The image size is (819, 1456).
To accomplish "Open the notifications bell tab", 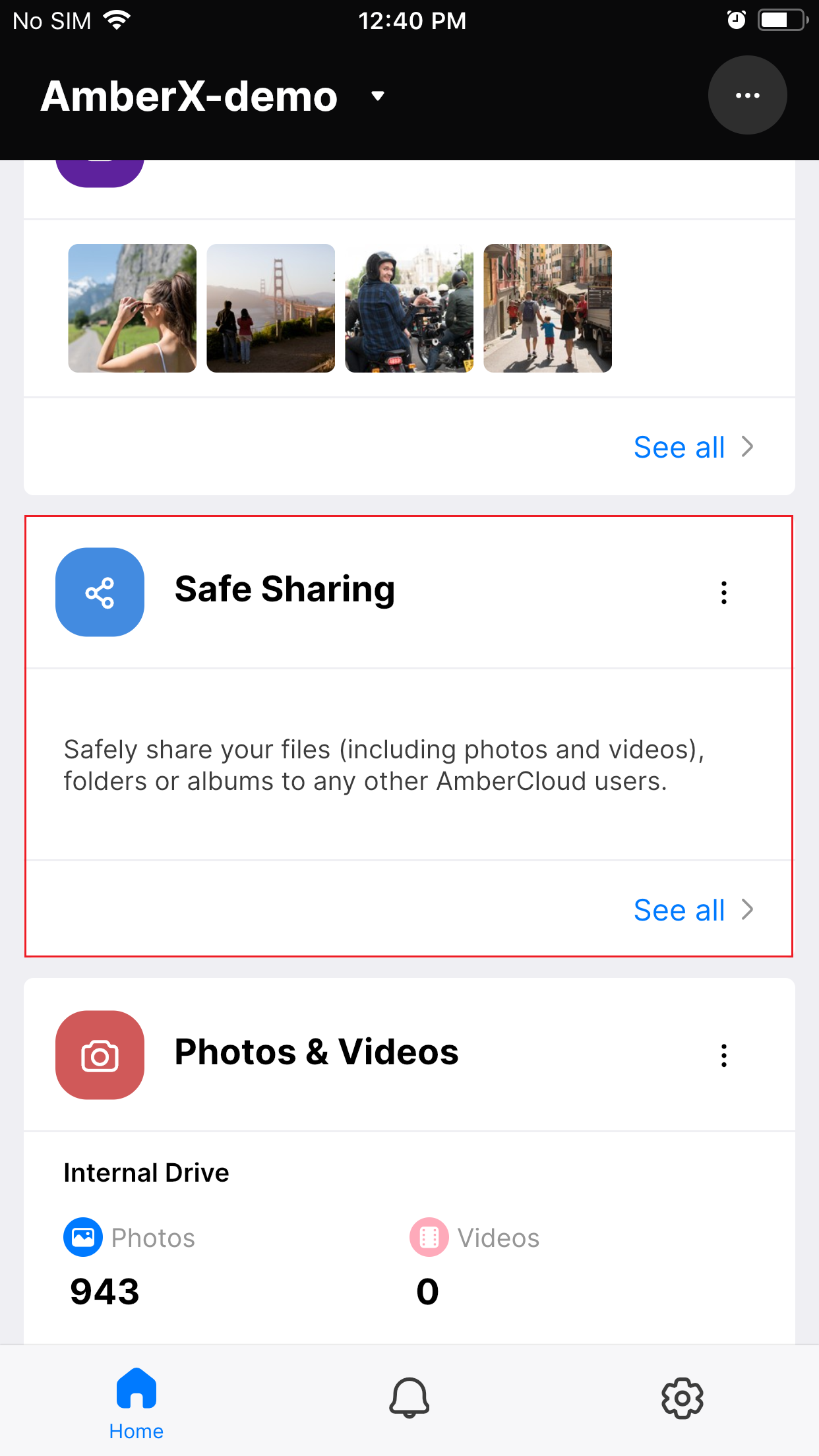I will [409, 1398].
